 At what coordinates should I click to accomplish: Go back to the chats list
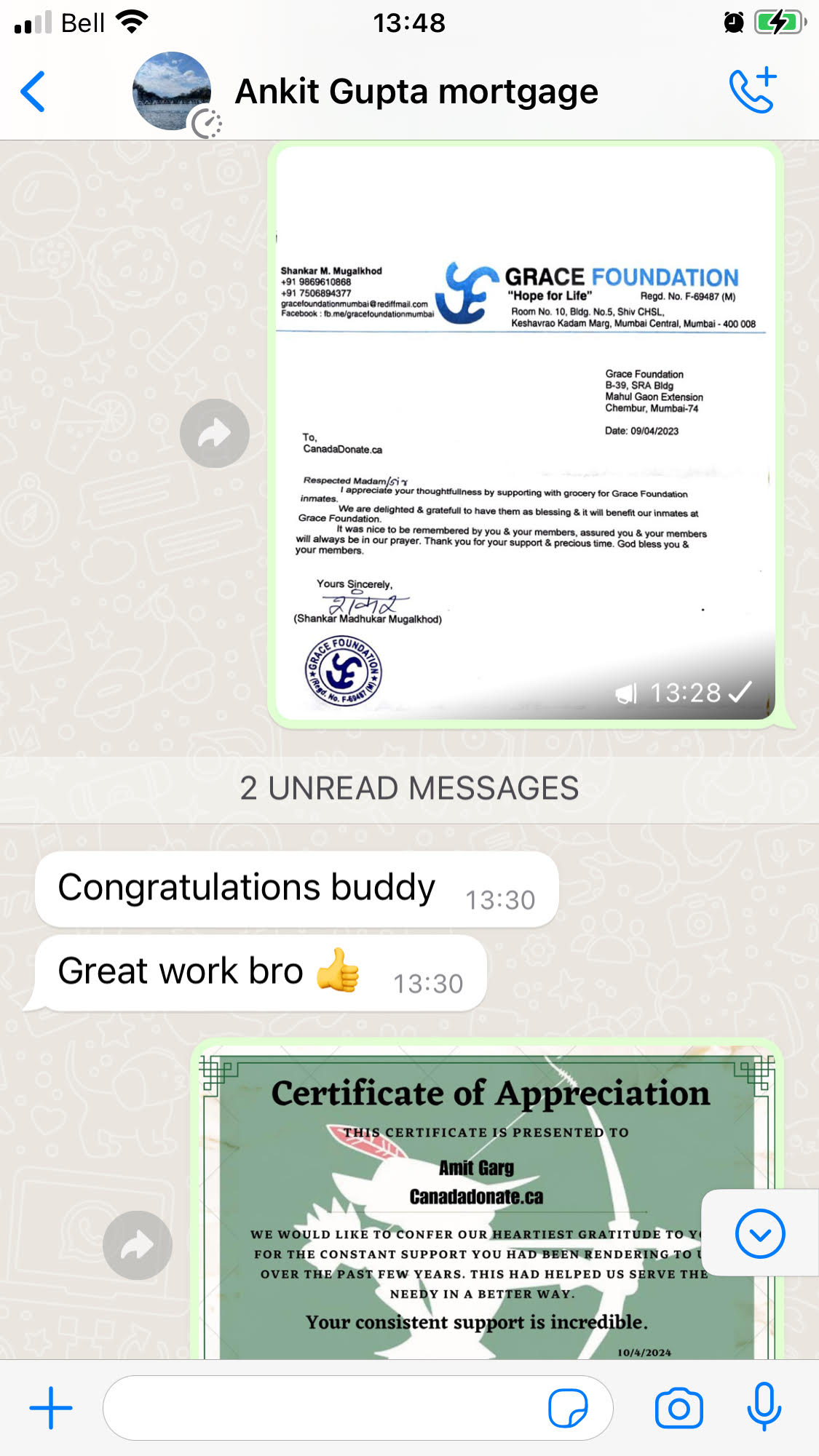click(x=33, y=92)
